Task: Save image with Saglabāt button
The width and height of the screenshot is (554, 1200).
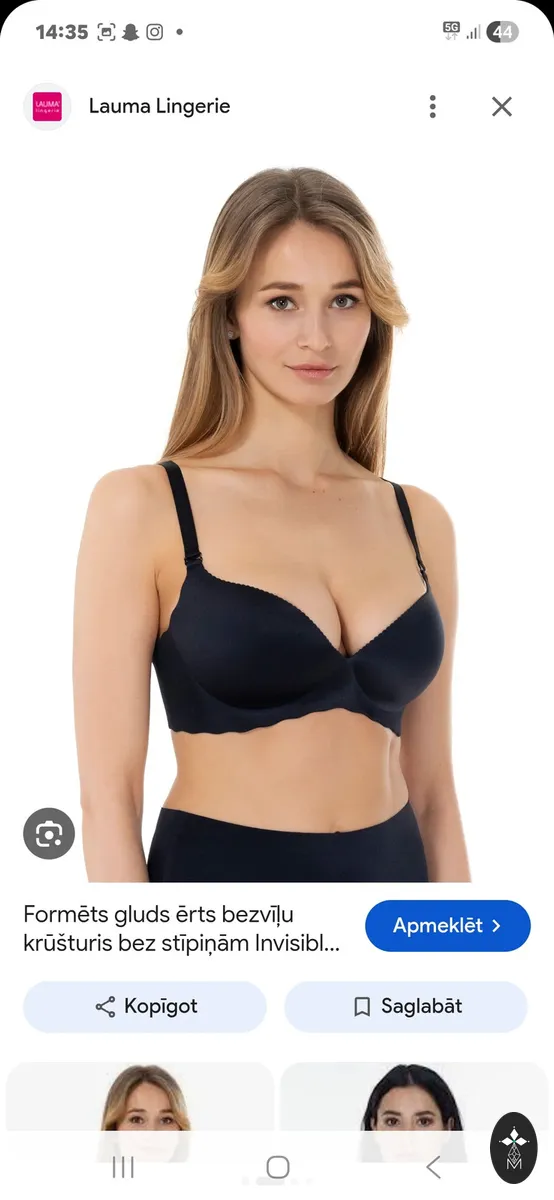Action: [406, 1007]
